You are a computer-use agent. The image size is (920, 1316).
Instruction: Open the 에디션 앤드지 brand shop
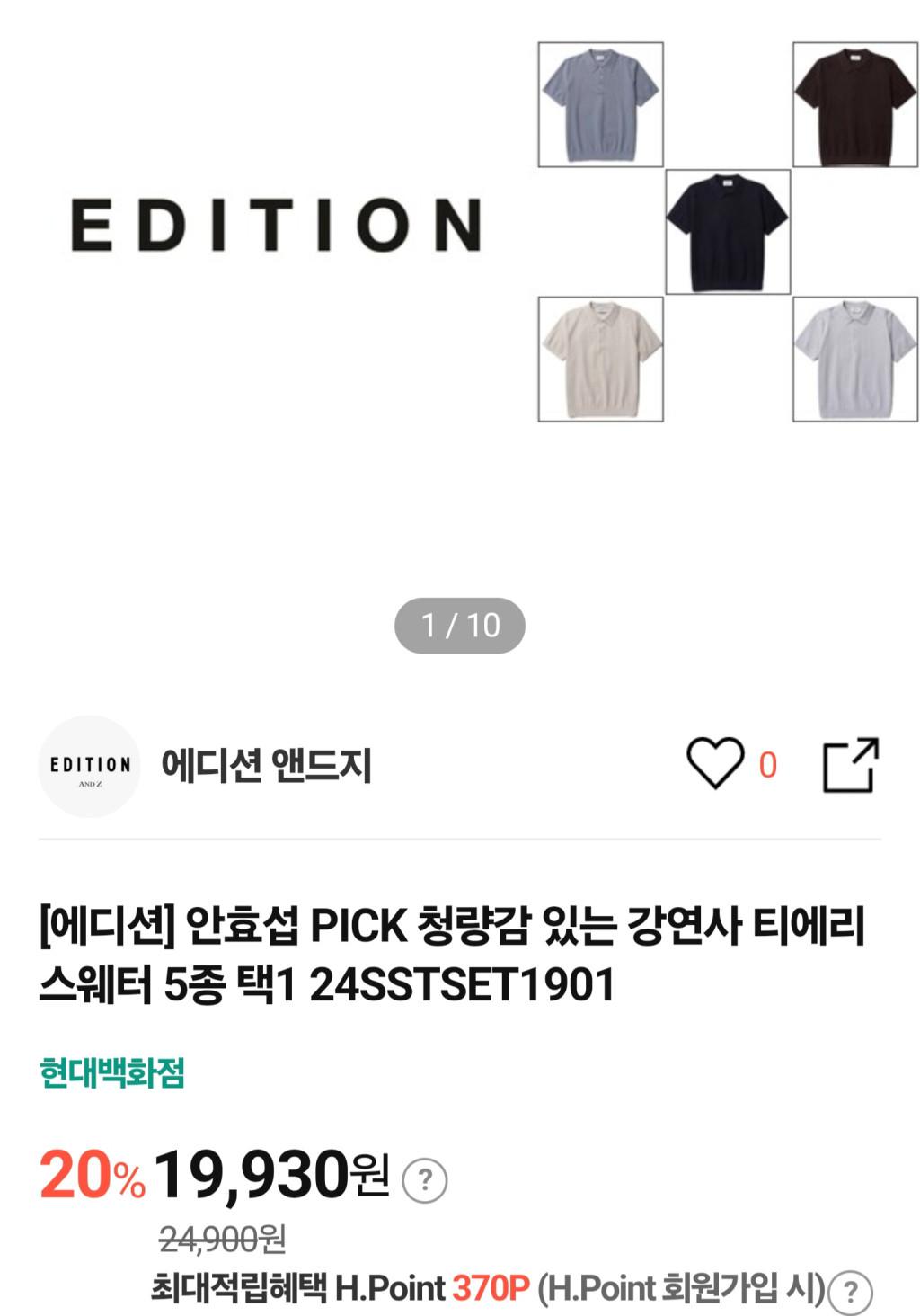click(266, 766)
